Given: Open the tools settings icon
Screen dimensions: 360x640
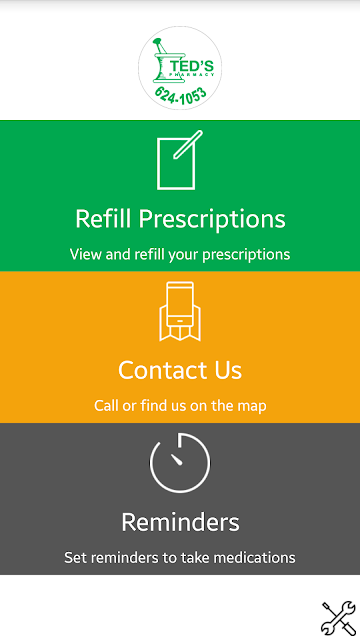Looking at the screenshot, I should click(x=338, y=618).
